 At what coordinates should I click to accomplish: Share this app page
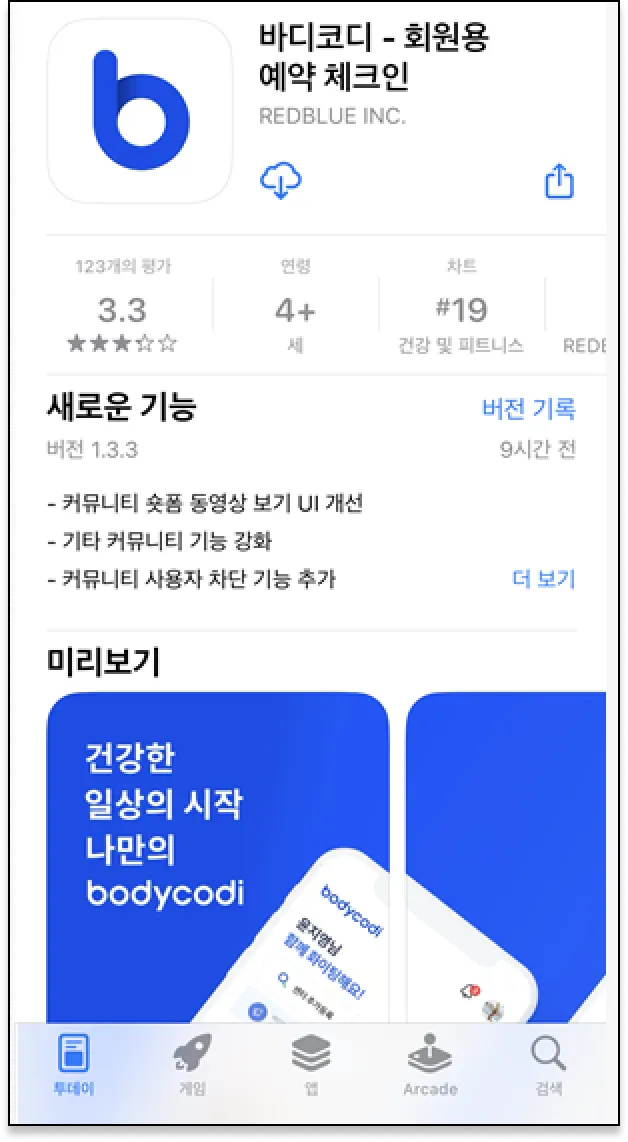(559, 182)
